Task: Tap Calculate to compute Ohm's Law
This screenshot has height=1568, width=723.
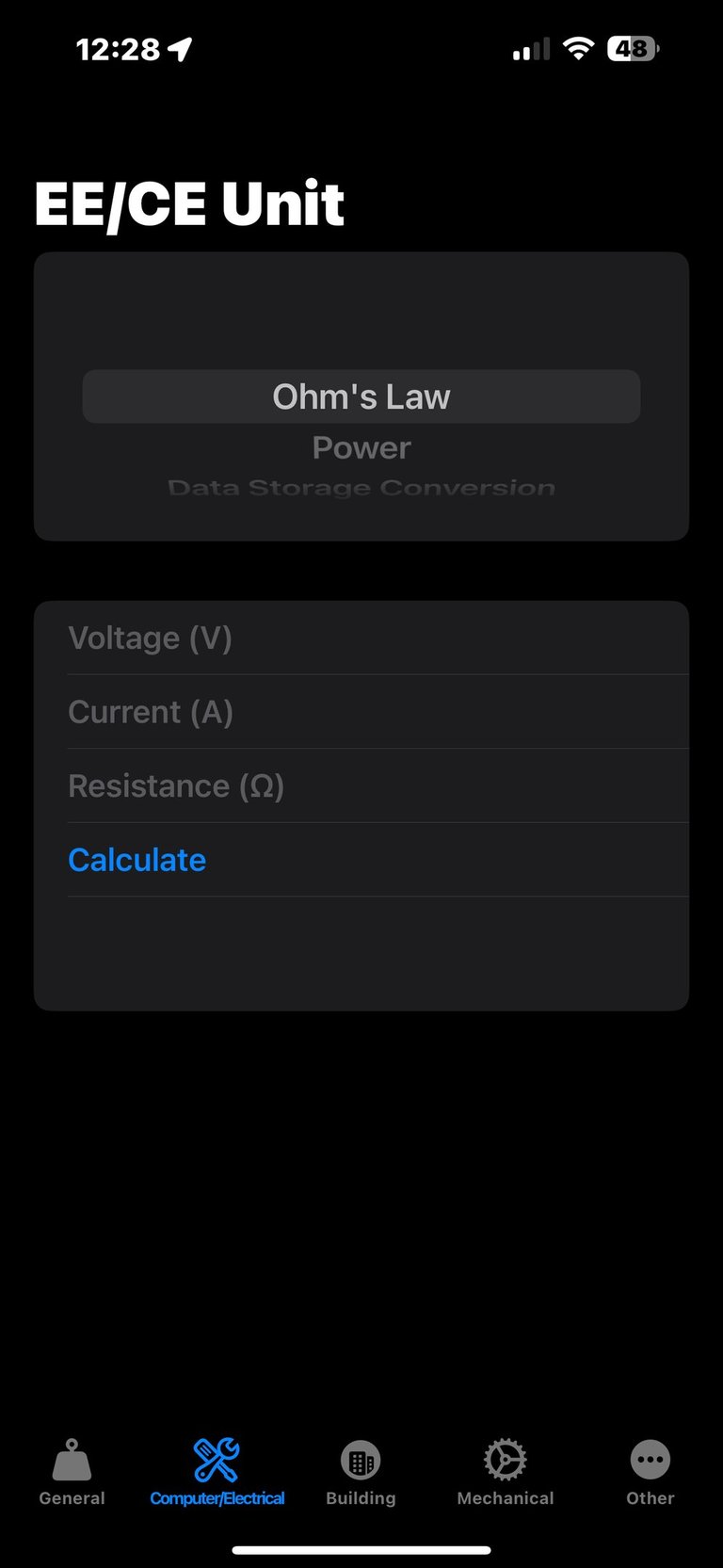Action: pyautogui.click(x=137, y=860)
